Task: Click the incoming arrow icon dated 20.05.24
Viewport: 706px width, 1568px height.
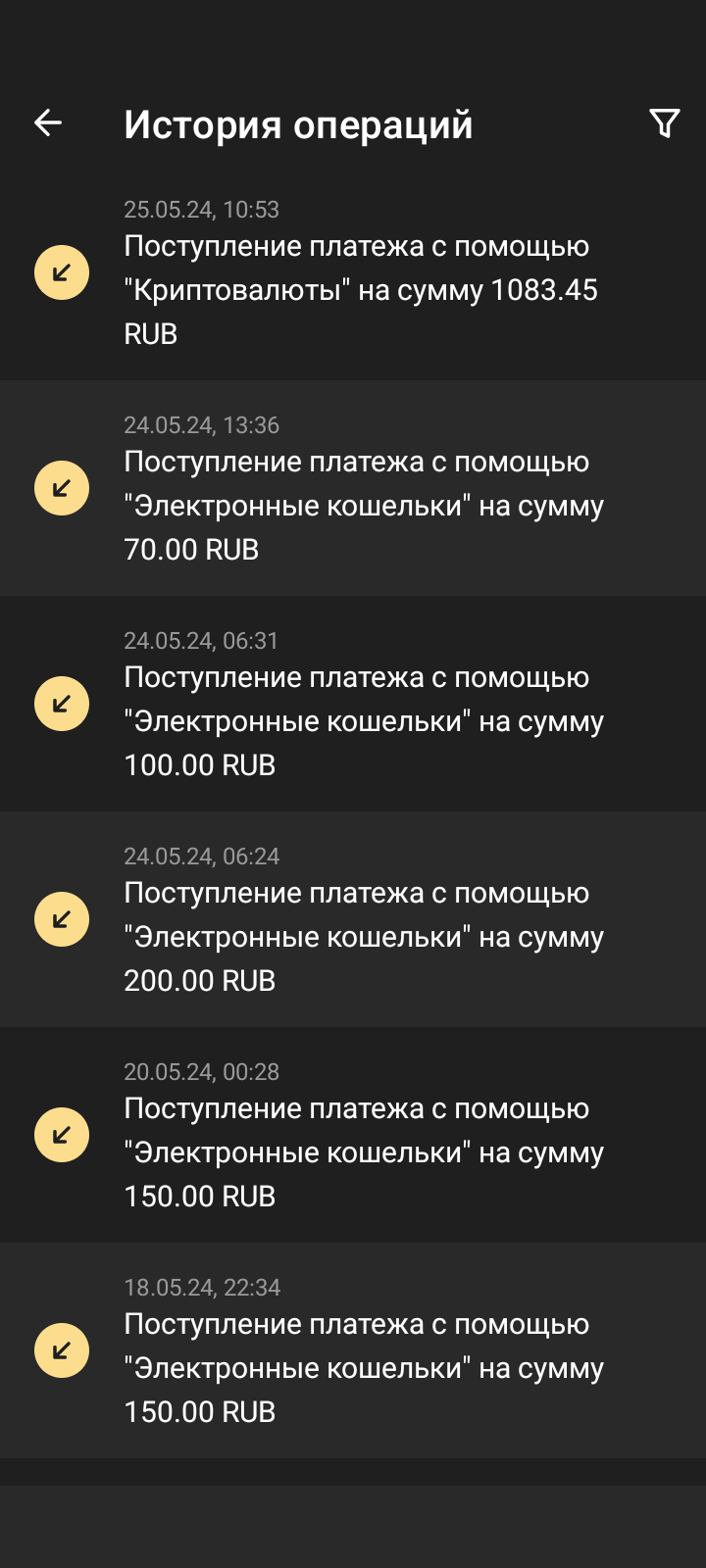Action: pos(62,1134)
